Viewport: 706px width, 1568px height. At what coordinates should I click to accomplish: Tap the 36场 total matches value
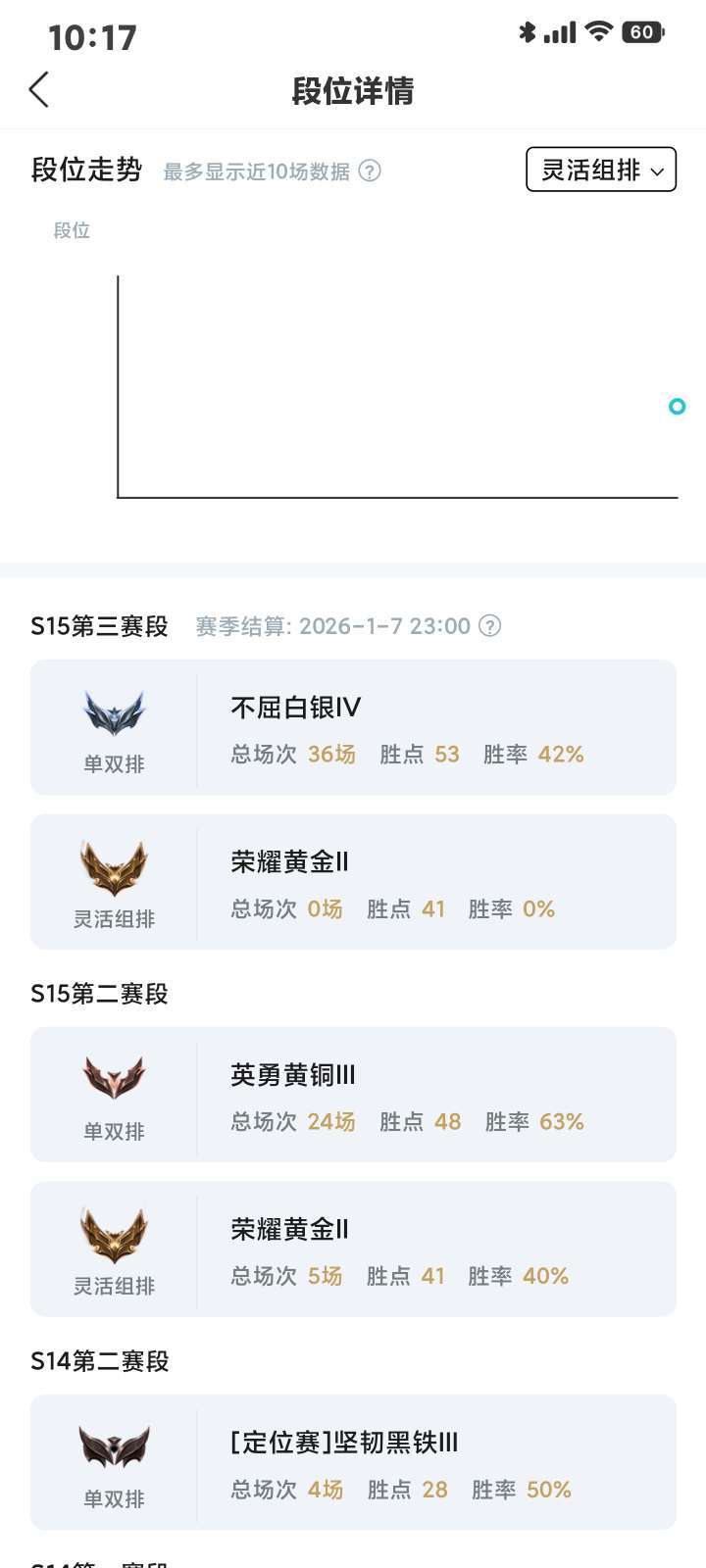pyautogui.click(x=333, y=755)
